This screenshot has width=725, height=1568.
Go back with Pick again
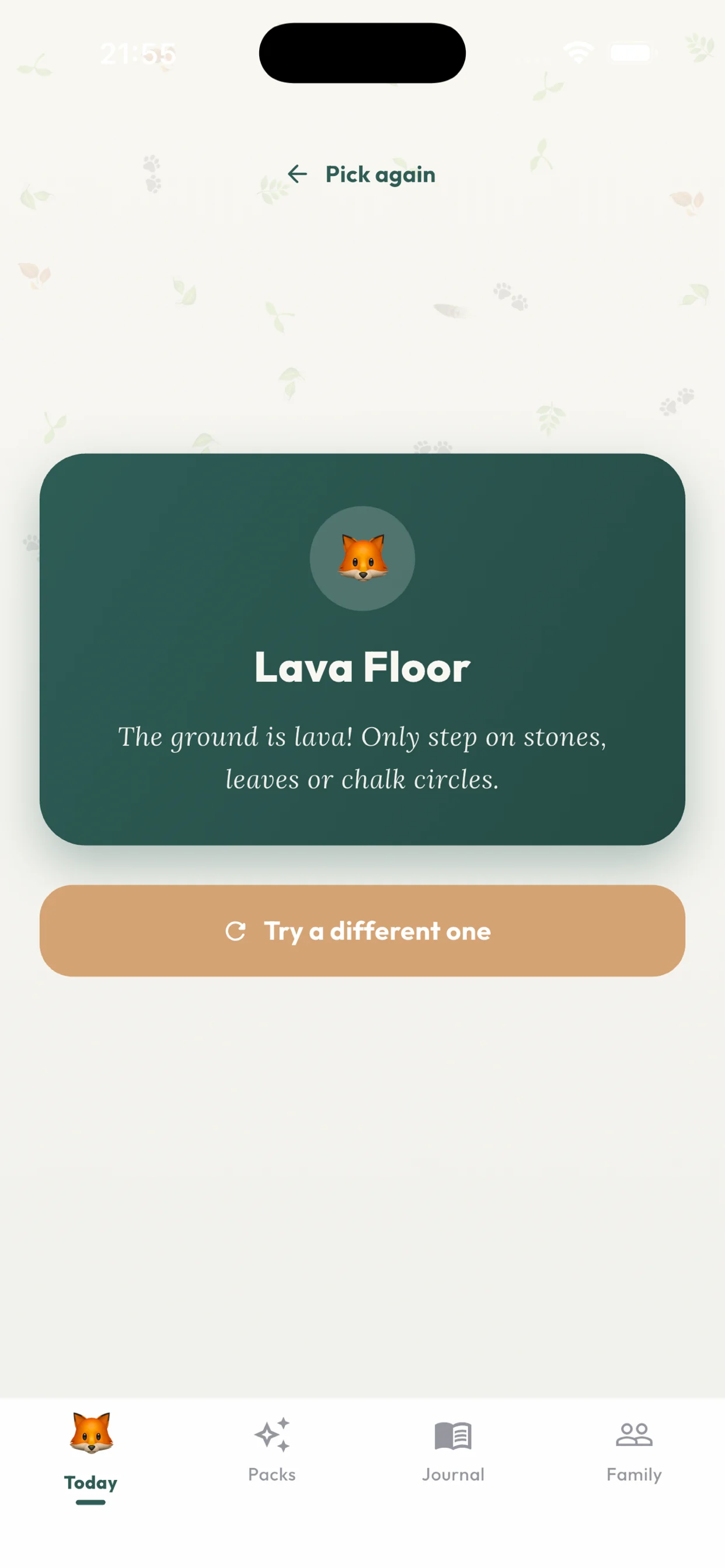click(361, 174)
